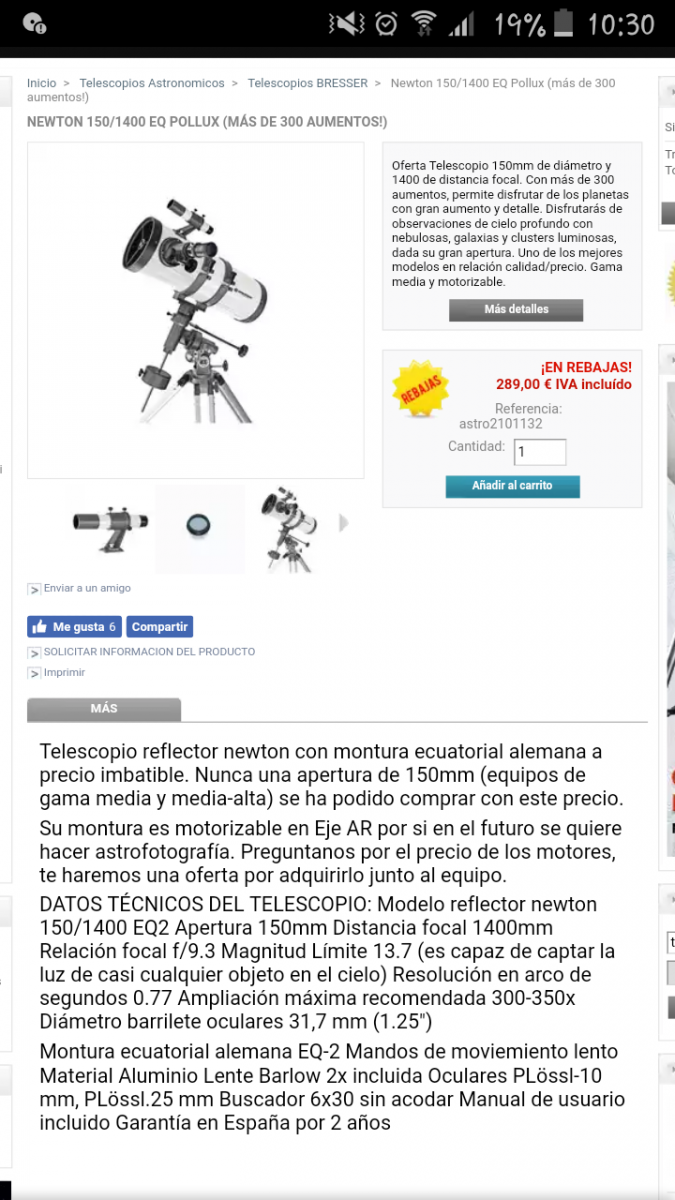Select the filter lens thumbnail

coord(200,528)
